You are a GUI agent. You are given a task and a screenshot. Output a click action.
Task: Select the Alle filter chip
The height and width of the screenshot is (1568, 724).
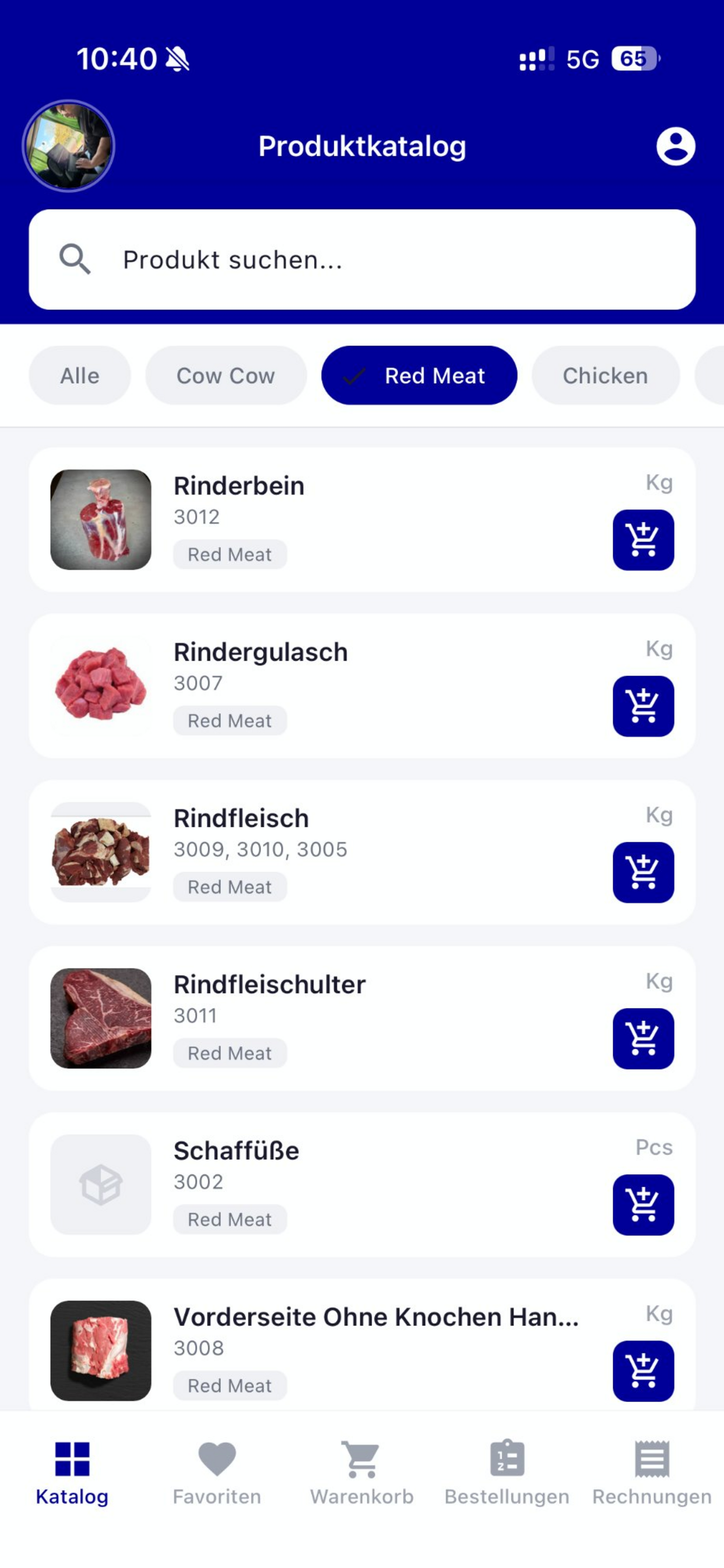coord(80,375)
